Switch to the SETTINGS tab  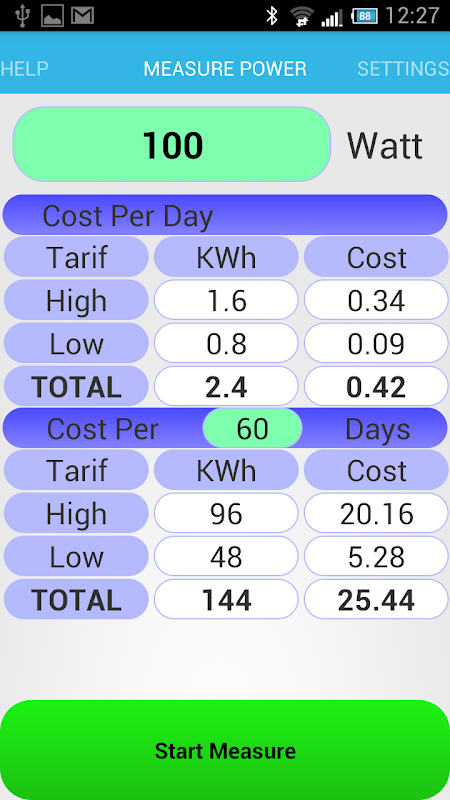(403, 68)
